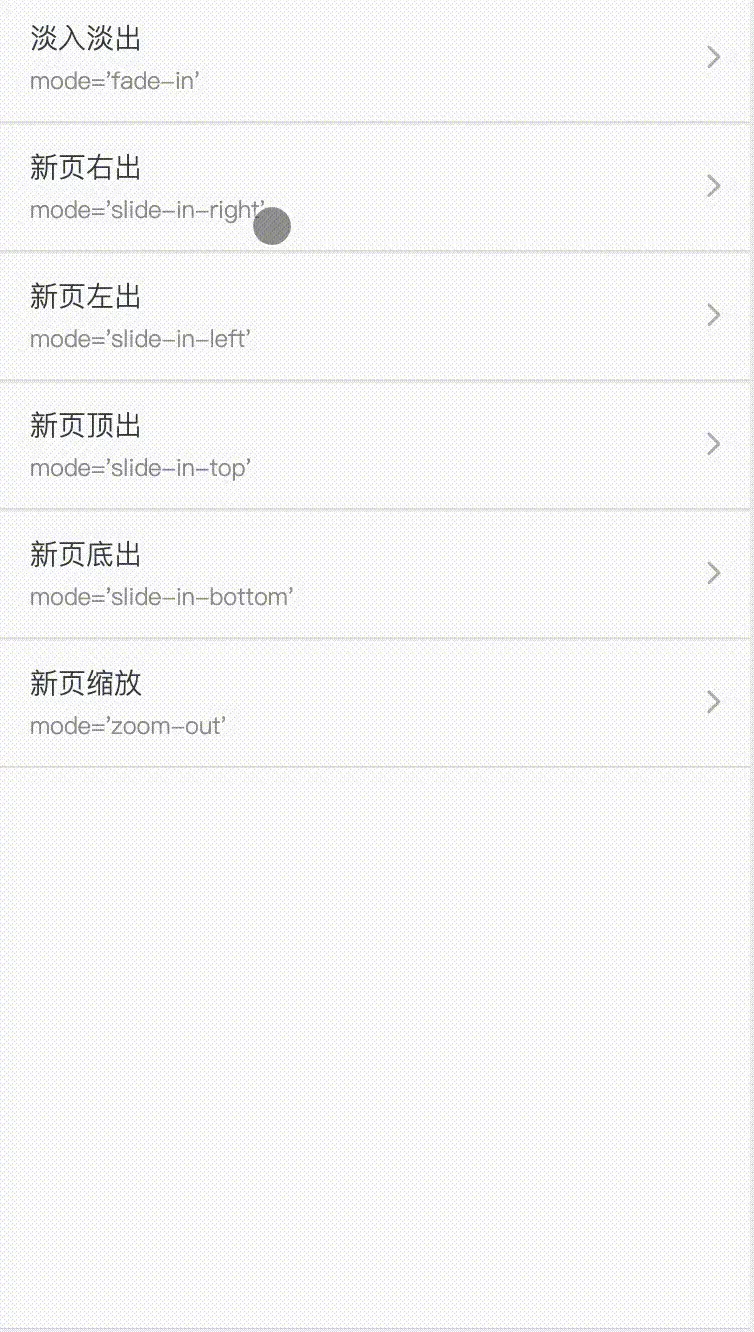Select the 新页右出 slide-in-right row

pyautogui.click(x=377, y=187)
